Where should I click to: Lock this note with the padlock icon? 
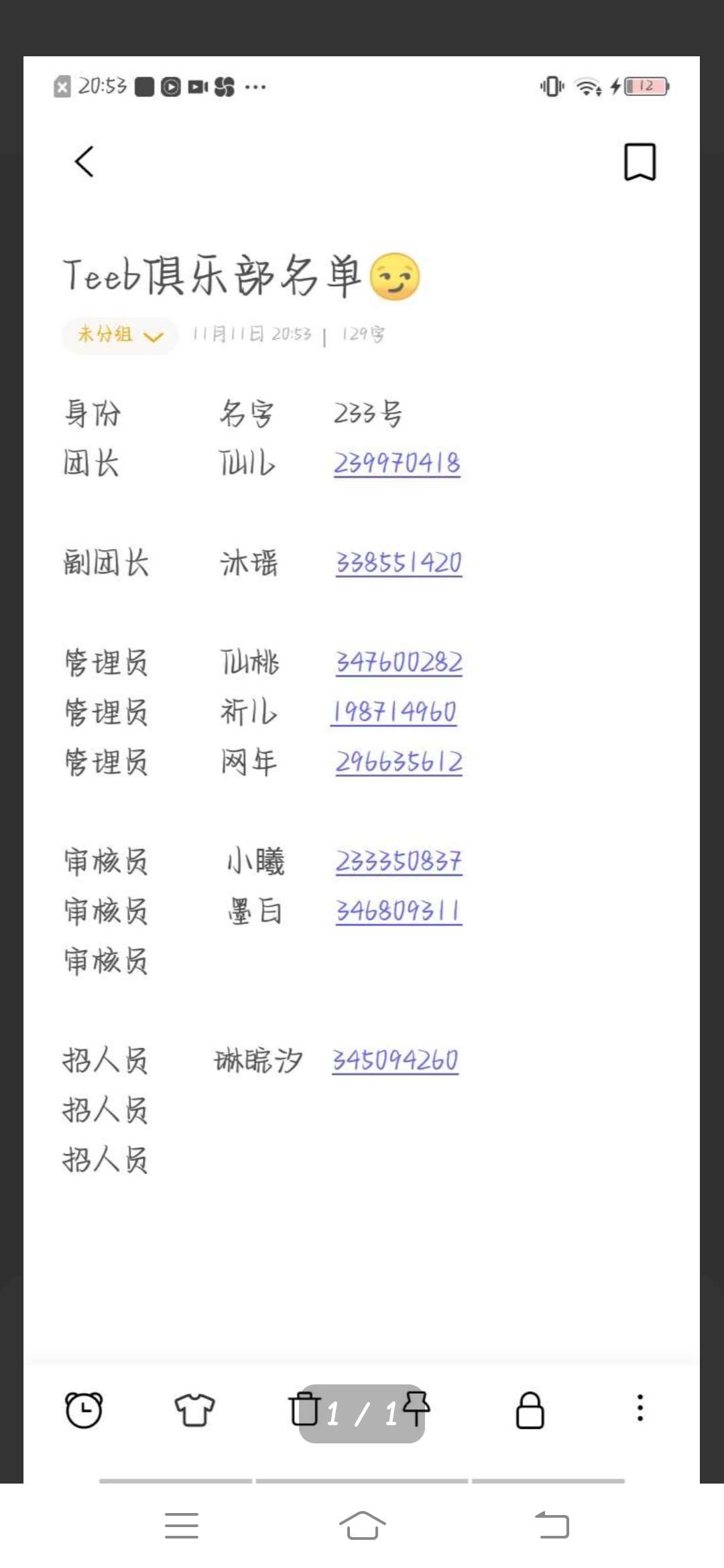point(530,1409)
